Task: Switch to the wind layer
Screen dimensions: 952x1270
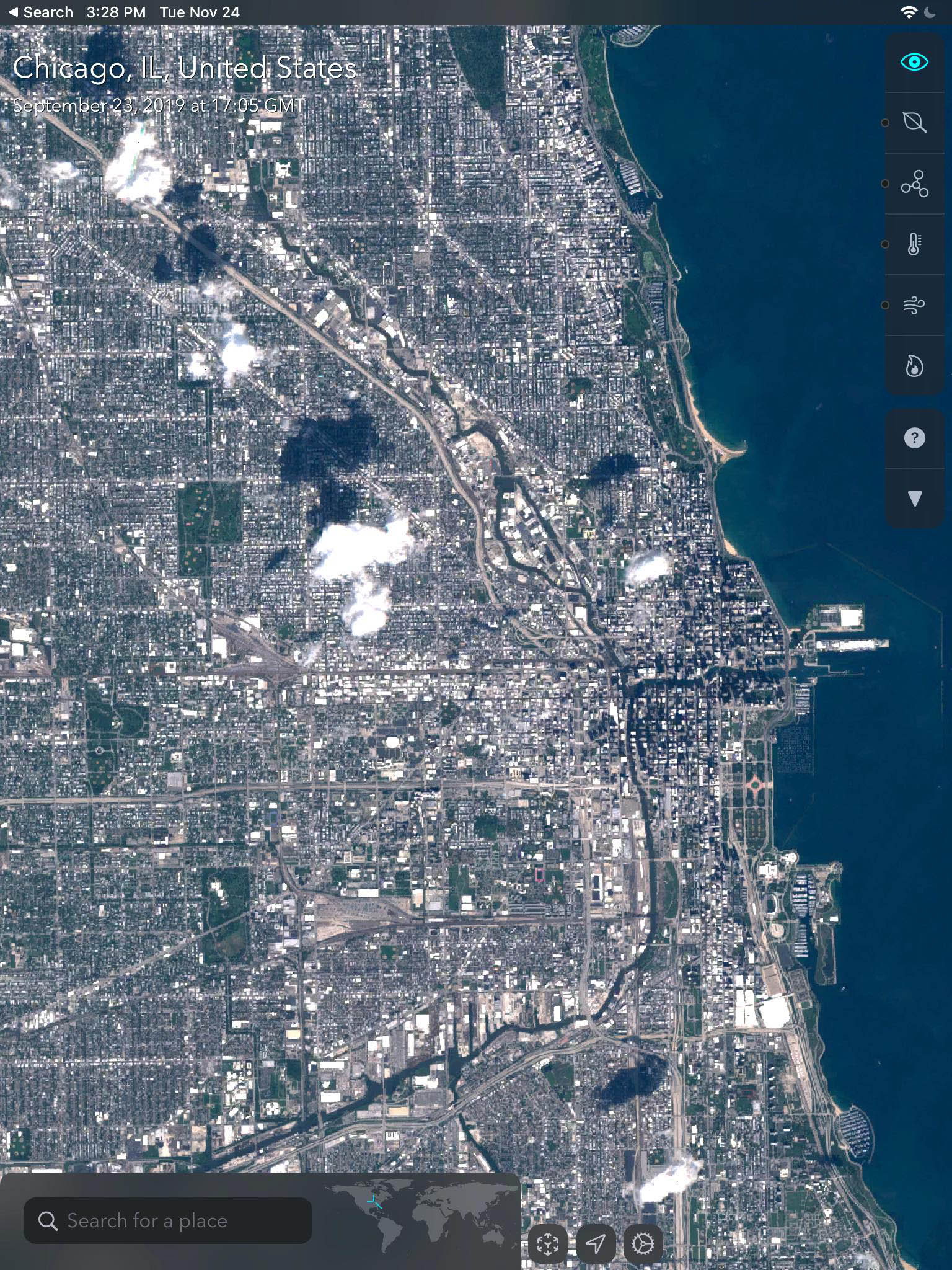Action: (x=914, y=305)
